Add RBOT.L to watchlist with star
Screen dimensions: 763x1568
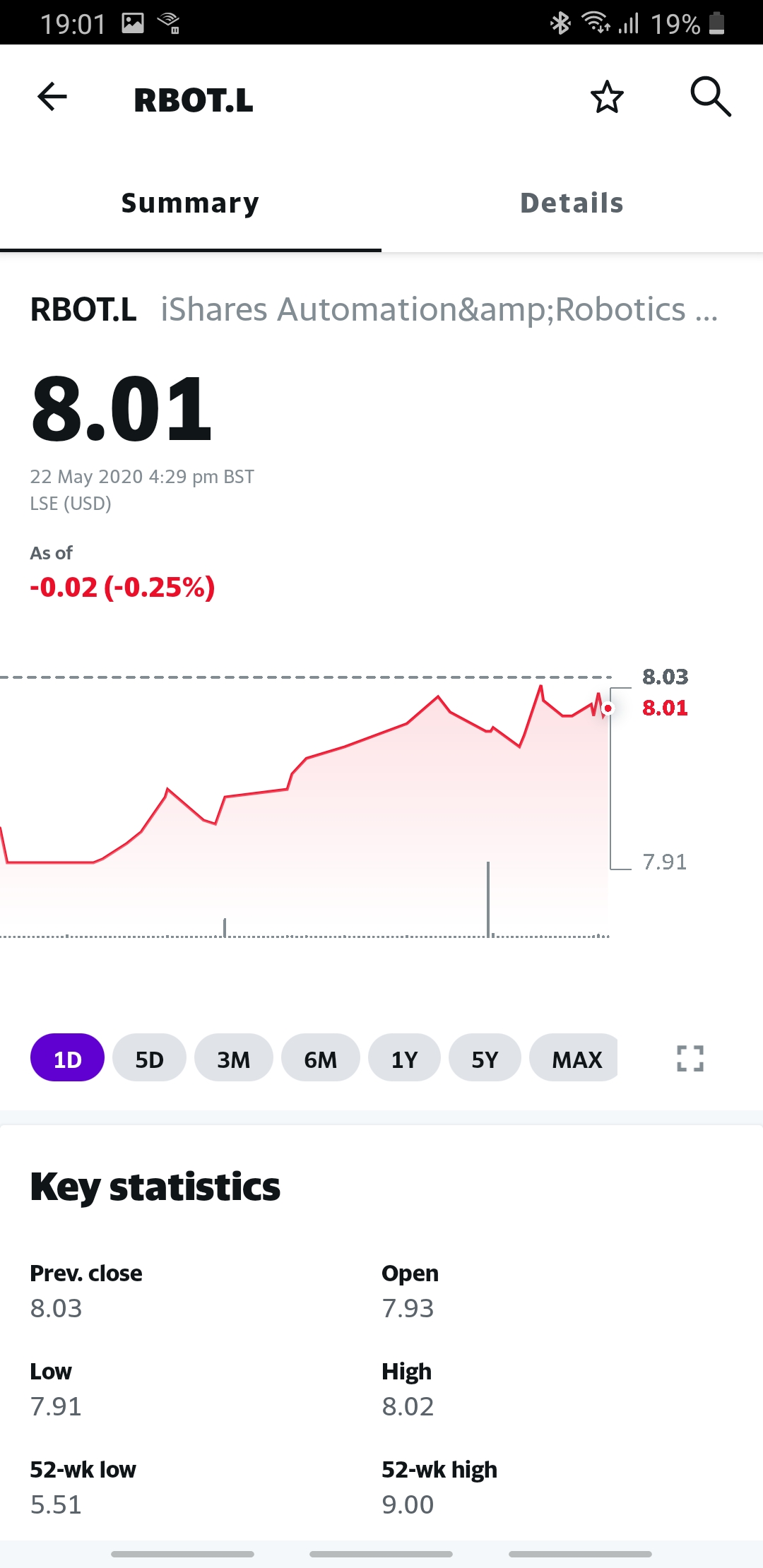coord(607,97)
